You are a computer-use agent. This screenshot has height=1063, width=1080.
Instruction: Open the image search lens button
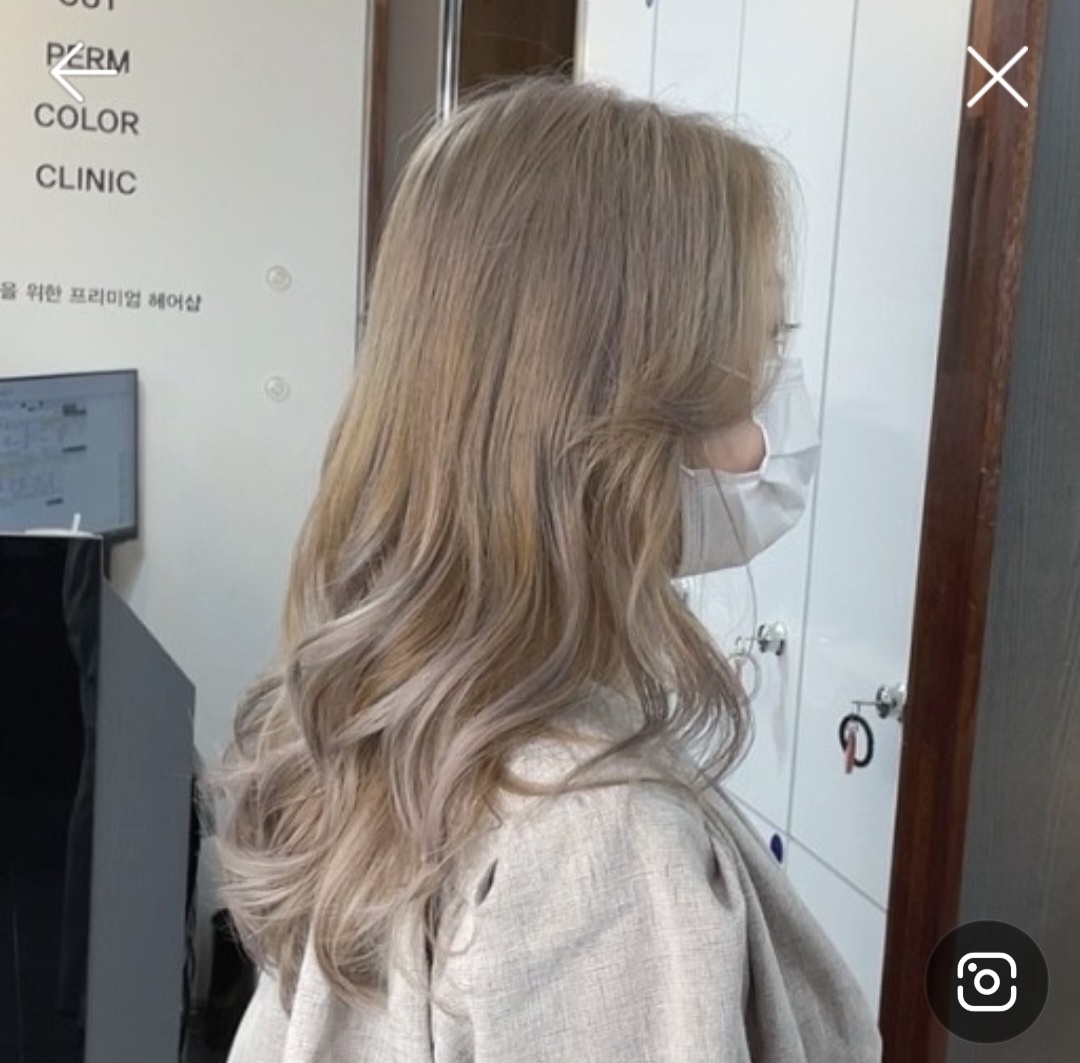[986, 981]
